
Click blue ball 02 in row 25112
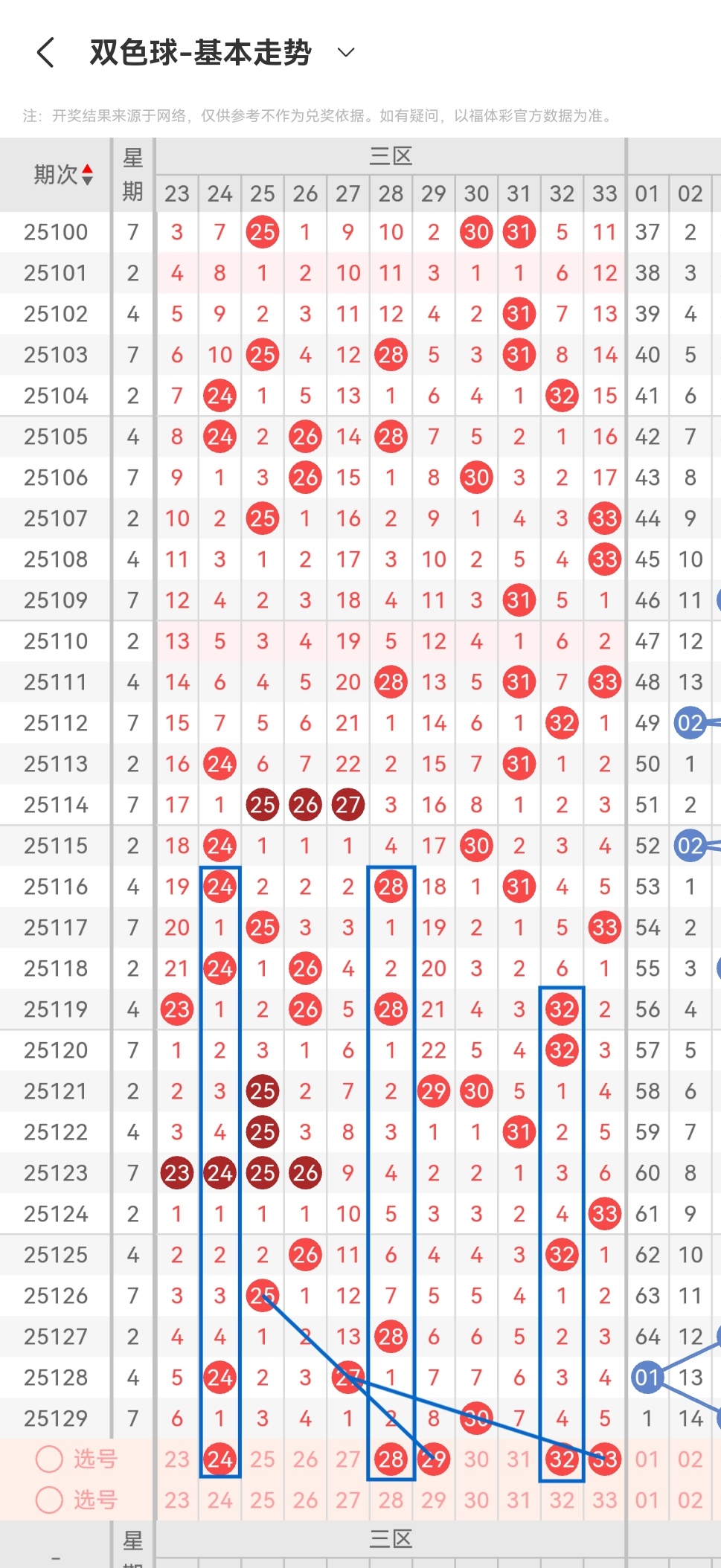pos(690,722)
